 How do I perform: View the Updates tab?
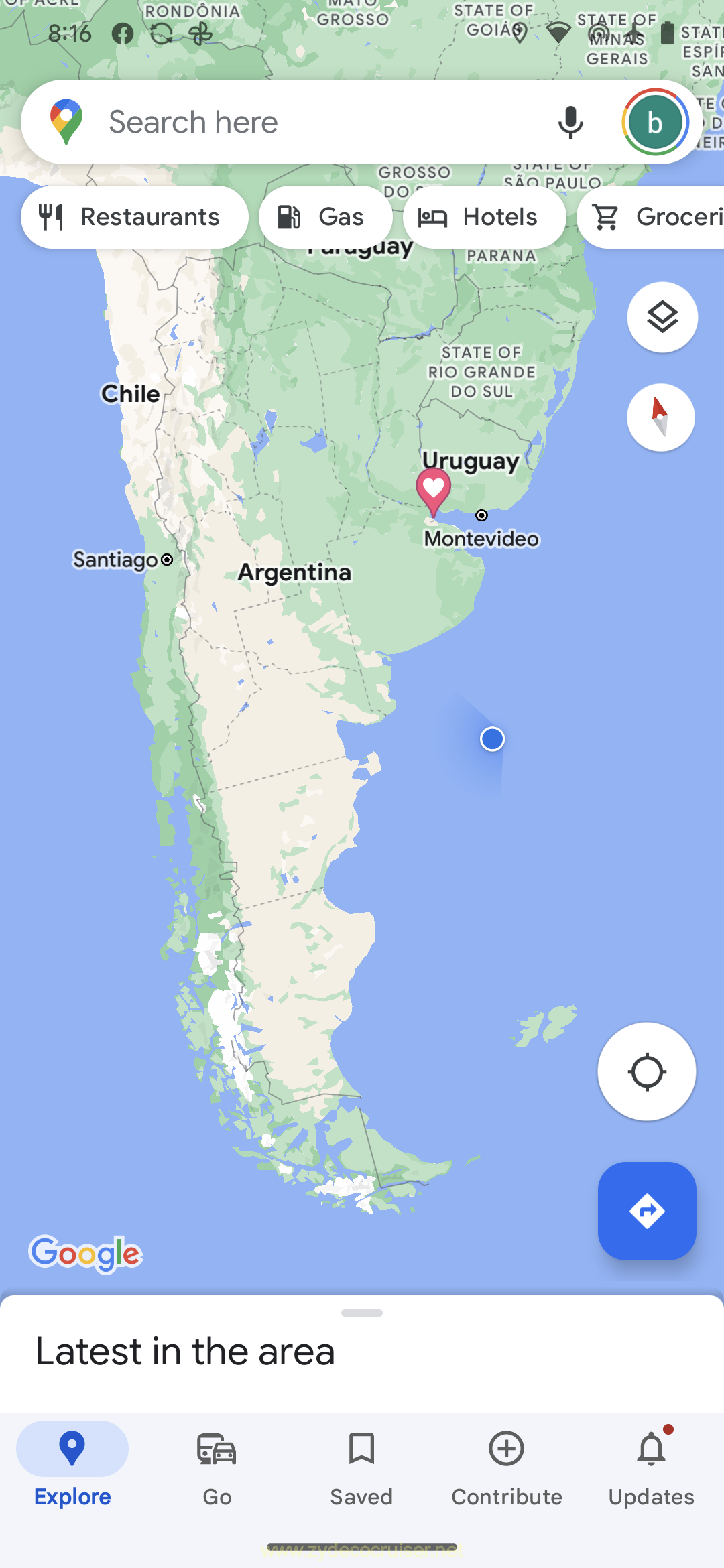[651, 1467]
